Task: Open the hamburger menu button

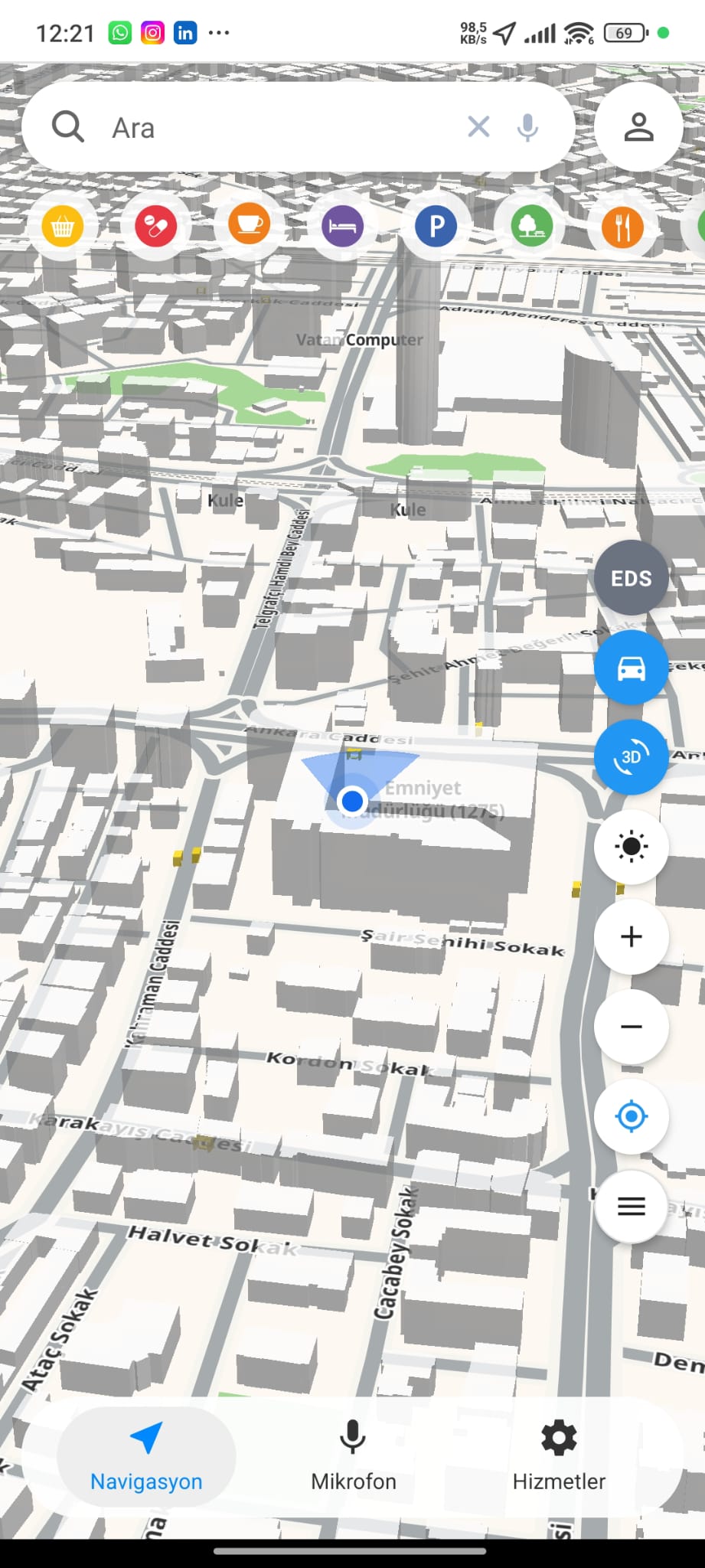Action: click(x=632, y=1207)
